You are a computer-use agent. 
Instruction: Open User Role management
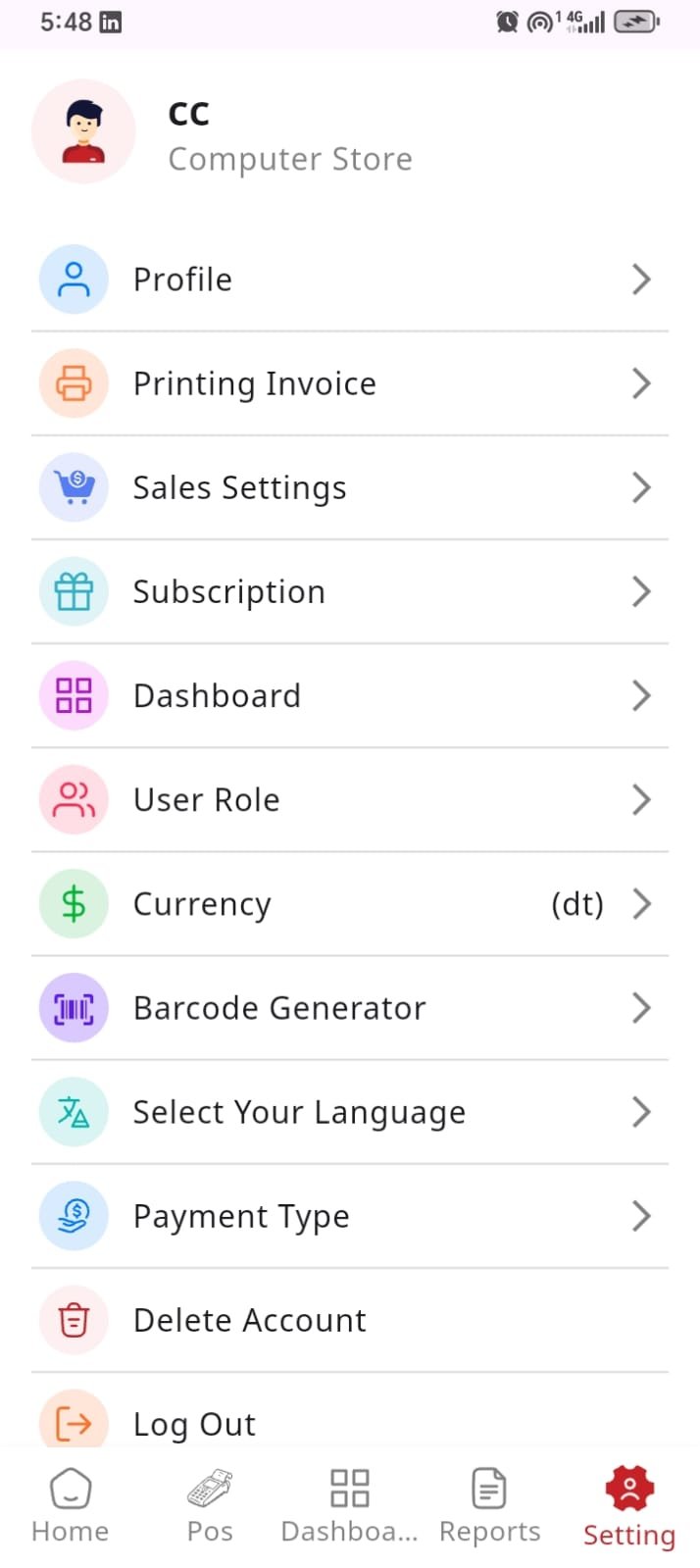349,799
